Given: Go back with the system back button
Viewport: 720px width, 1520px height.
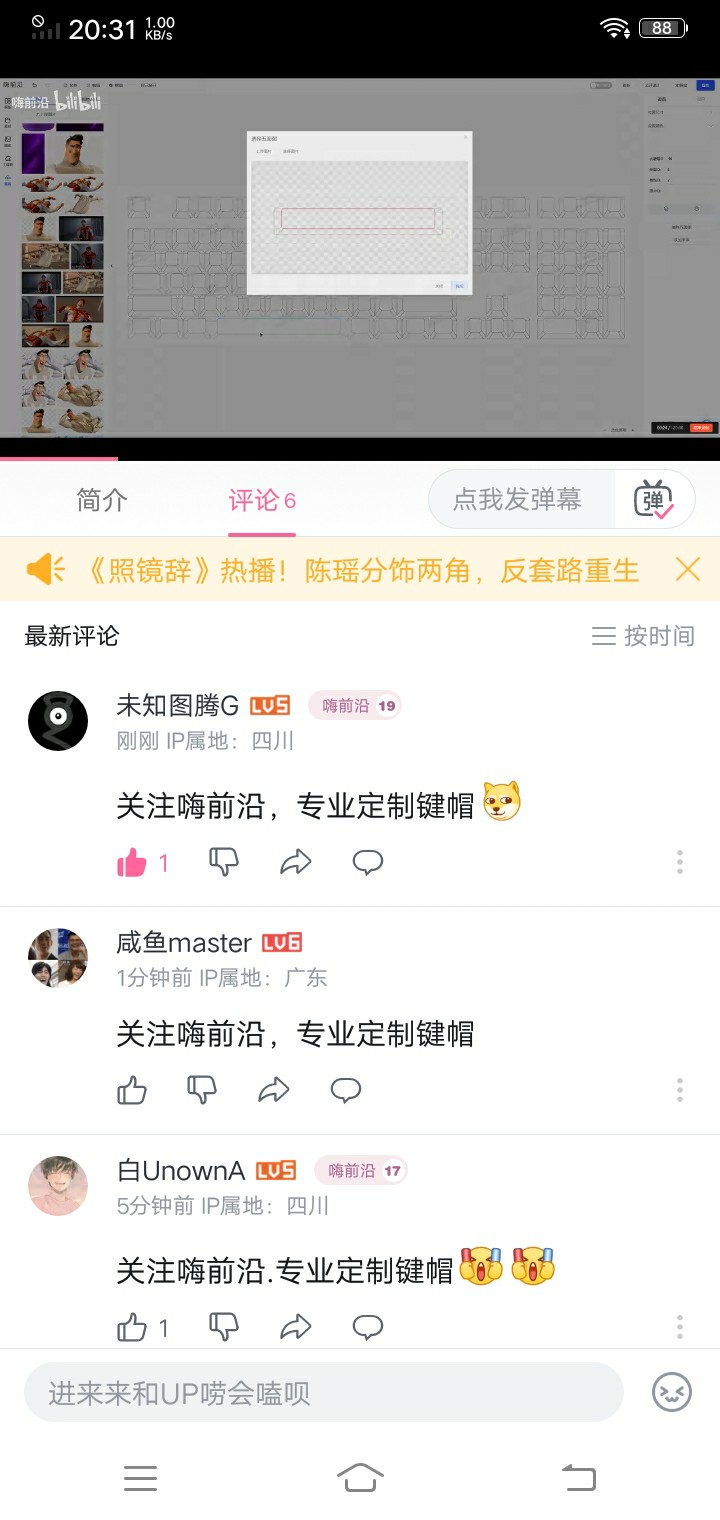Looking at the screenshot, I should [578, 1477].
